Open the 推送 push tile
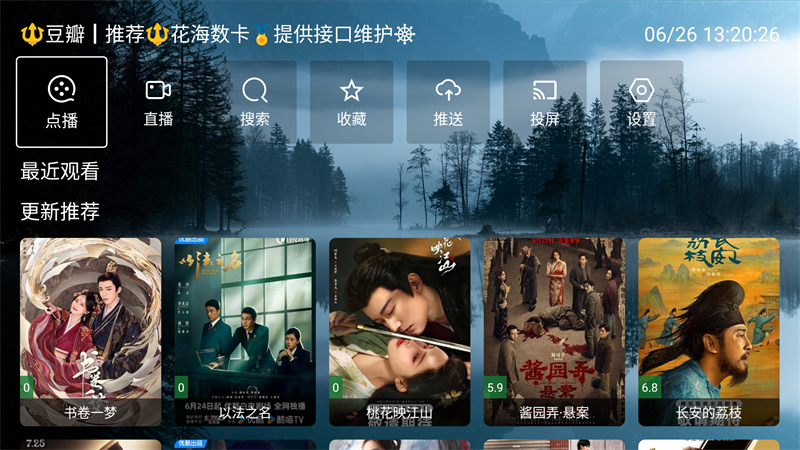Screen dimensions: 800x450 click(448, 102)
